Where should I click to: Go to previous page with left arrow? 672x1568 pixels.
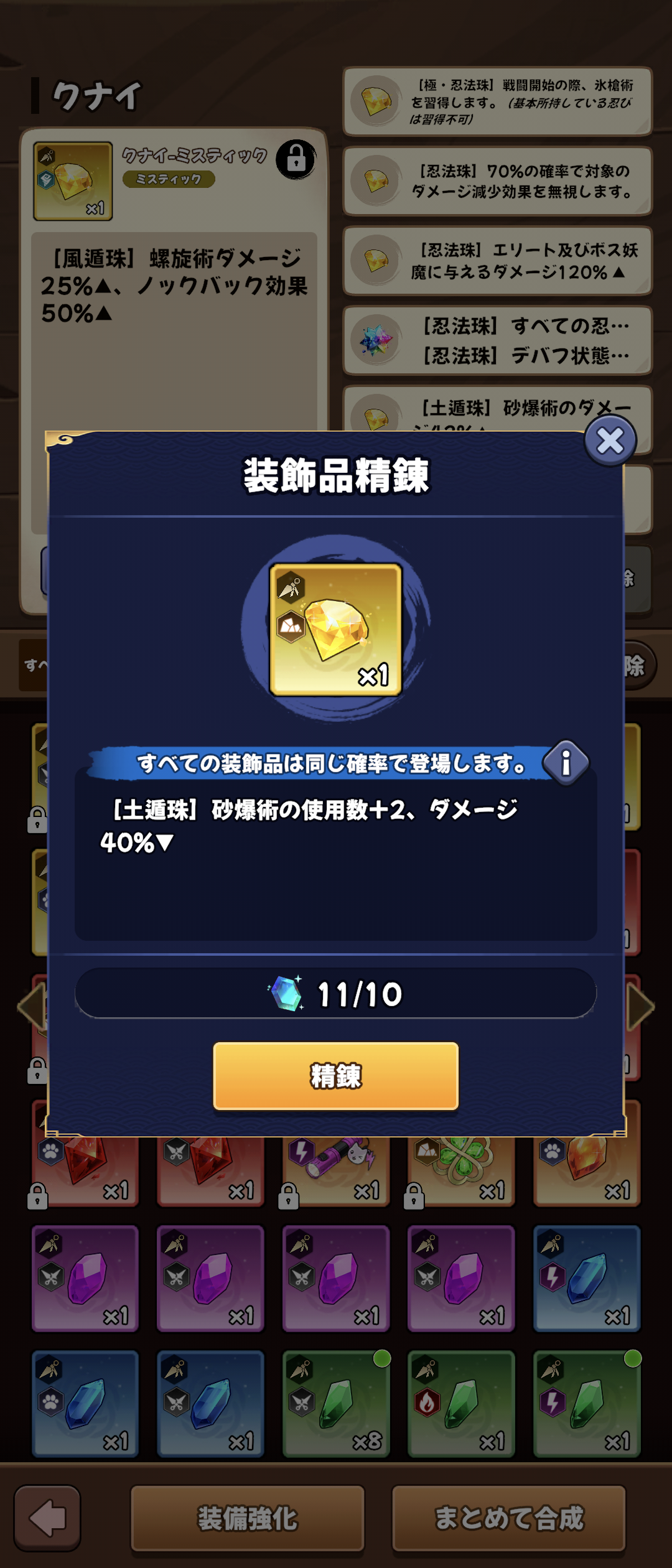31,1007
